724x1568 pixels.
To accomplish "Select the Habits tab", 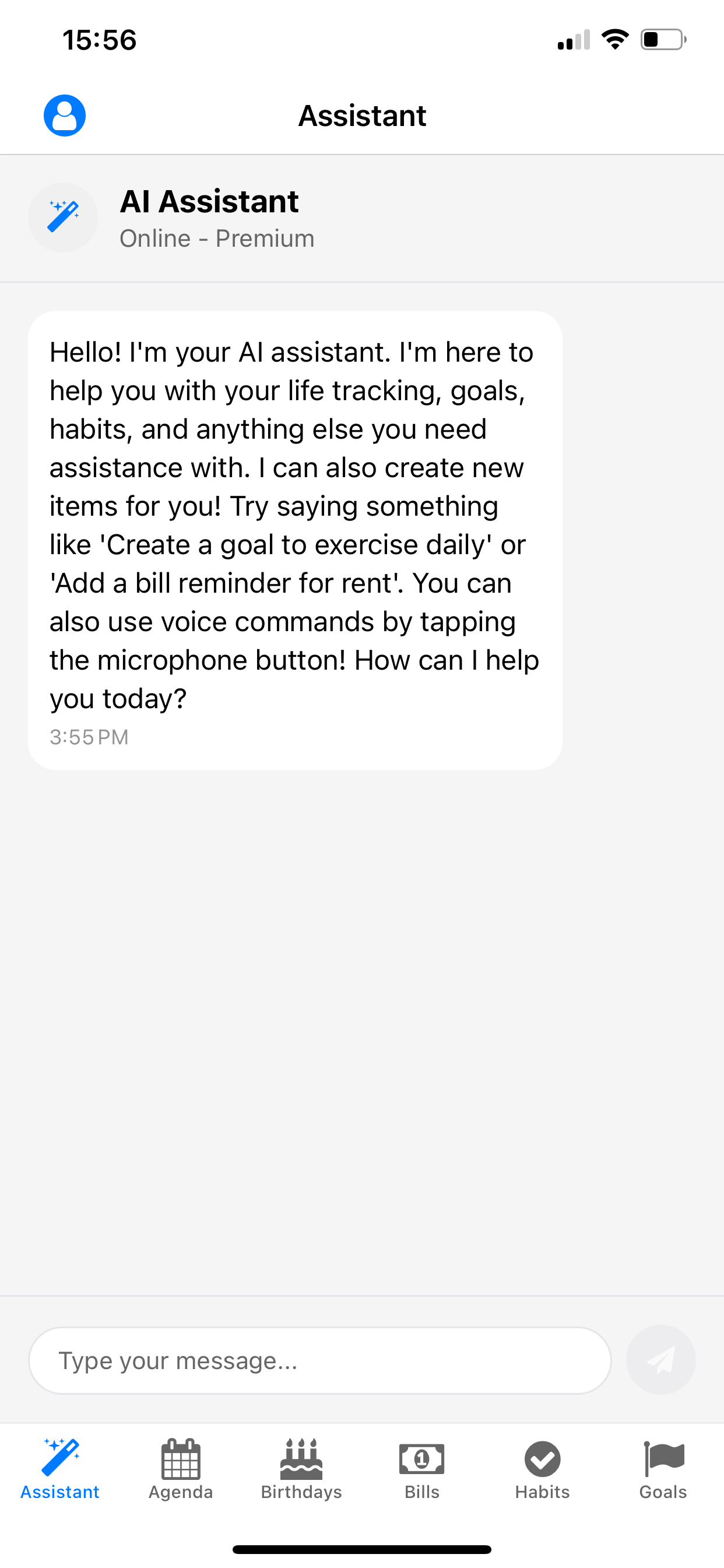I will pos(542,1469).
